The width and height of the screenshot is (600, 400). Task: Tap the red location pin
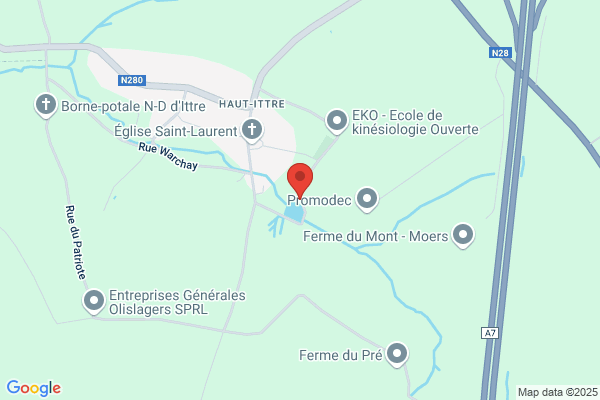pos(300,181)
